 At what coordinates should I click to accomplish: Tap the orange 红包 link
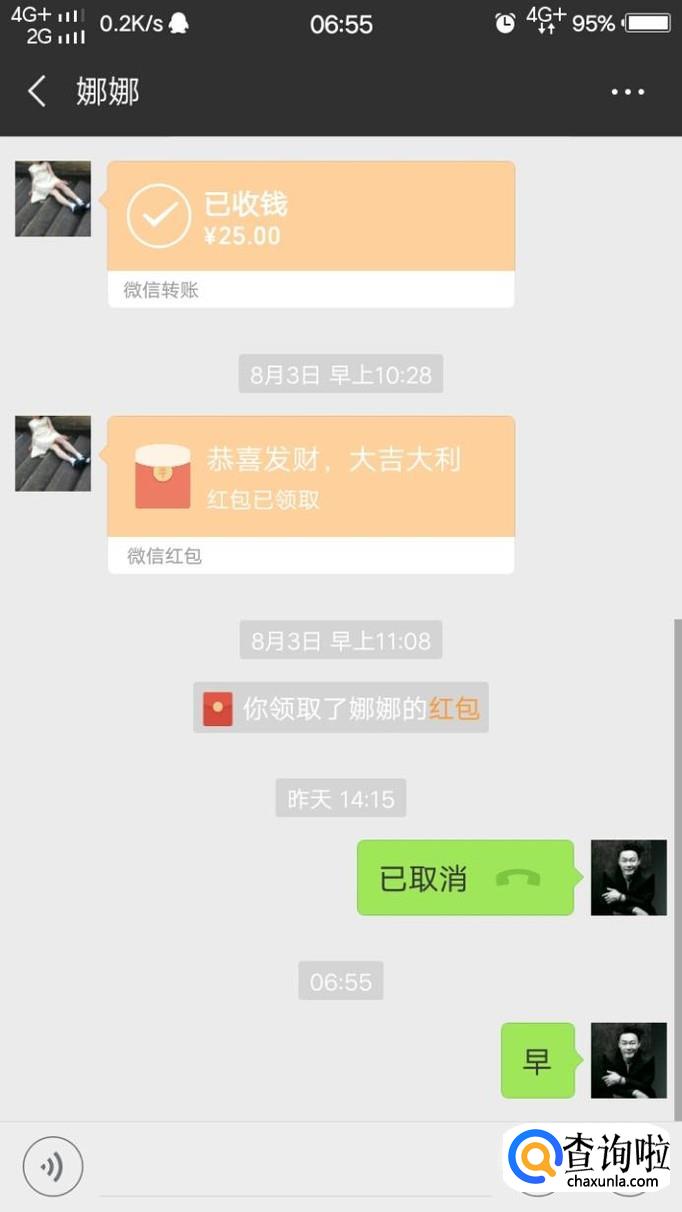[454, 709]
